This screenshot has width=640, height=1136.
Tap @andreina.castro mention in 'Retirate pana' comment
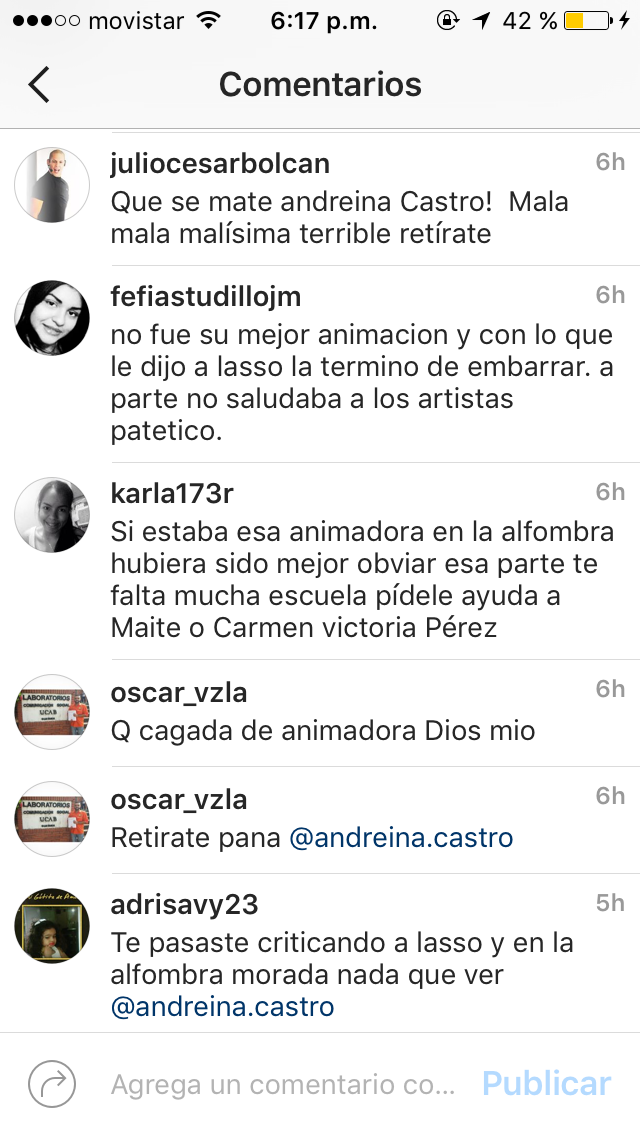pos(401,837)
